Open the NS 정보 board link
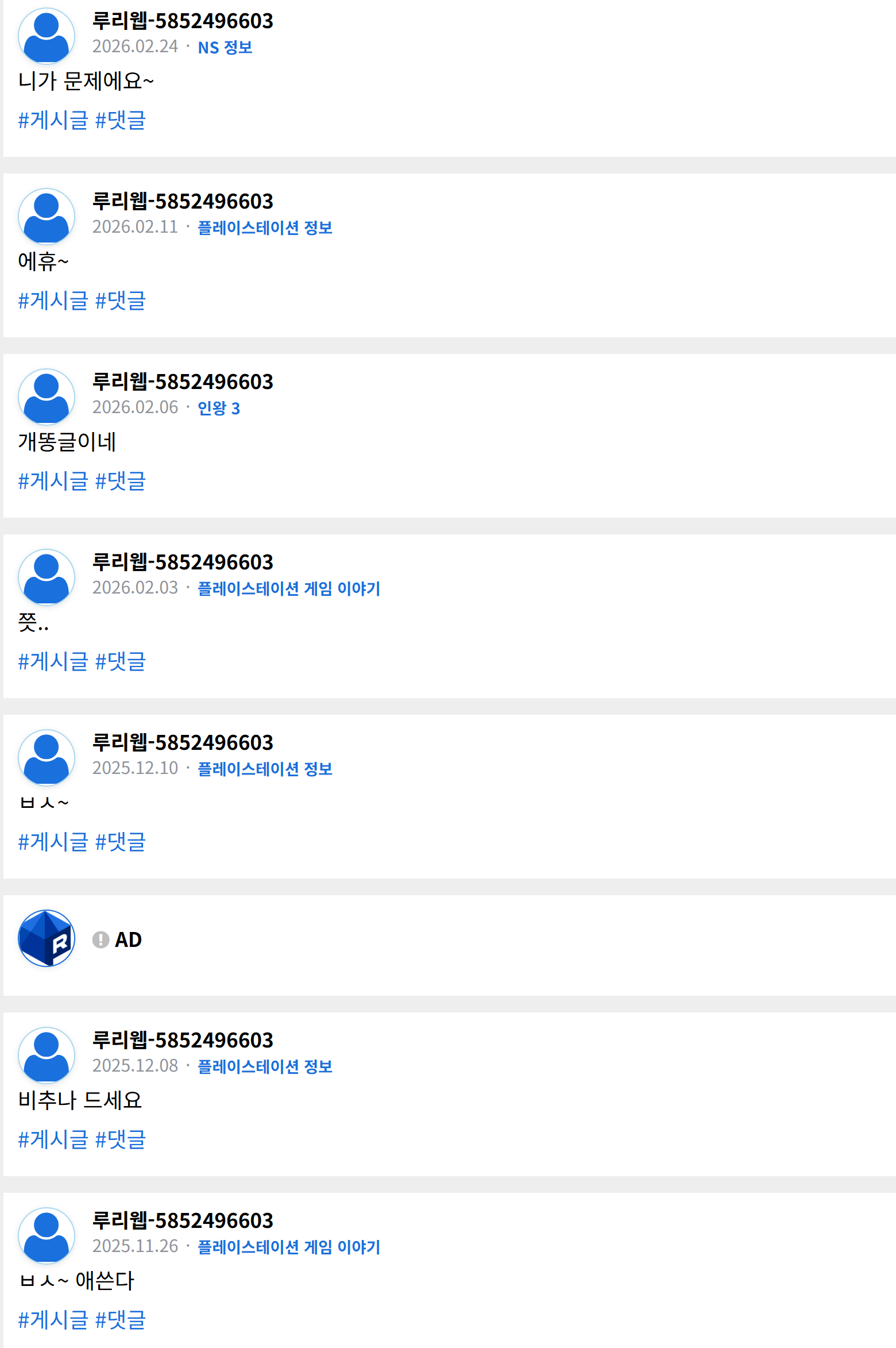 [225, 47]
